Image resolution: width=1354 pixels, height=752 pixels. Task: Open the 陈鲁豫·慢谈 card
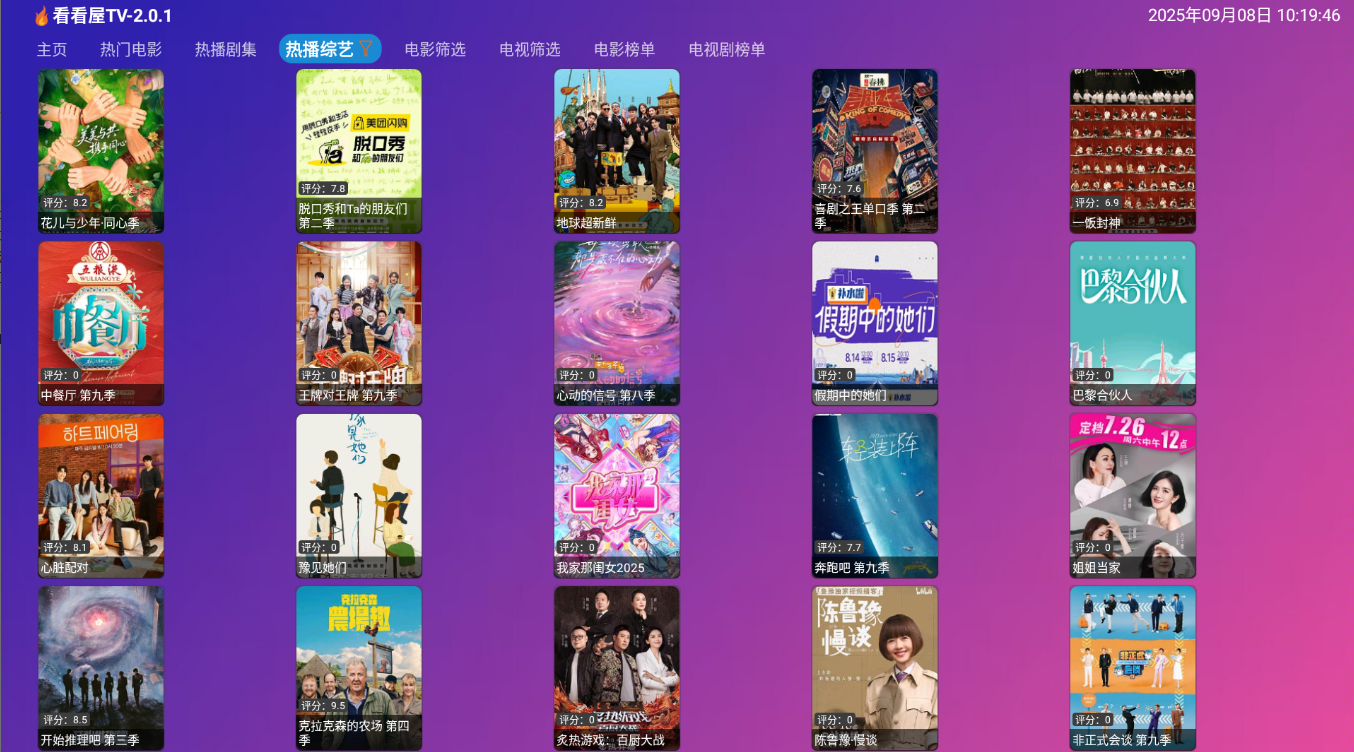click(x=875, y=667)
